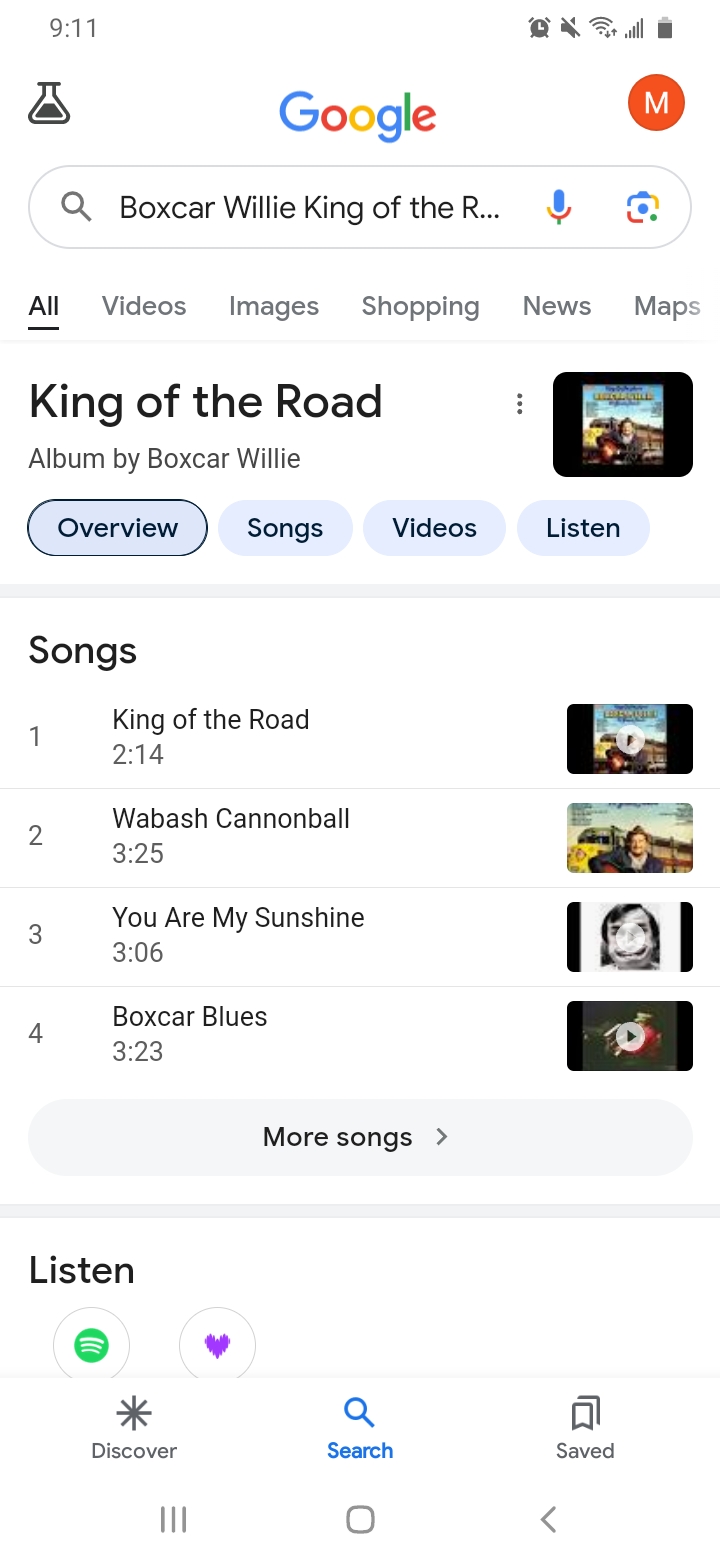Listen on Spotify
This screenshot has width=720, height=1560.
[91, 1345]
